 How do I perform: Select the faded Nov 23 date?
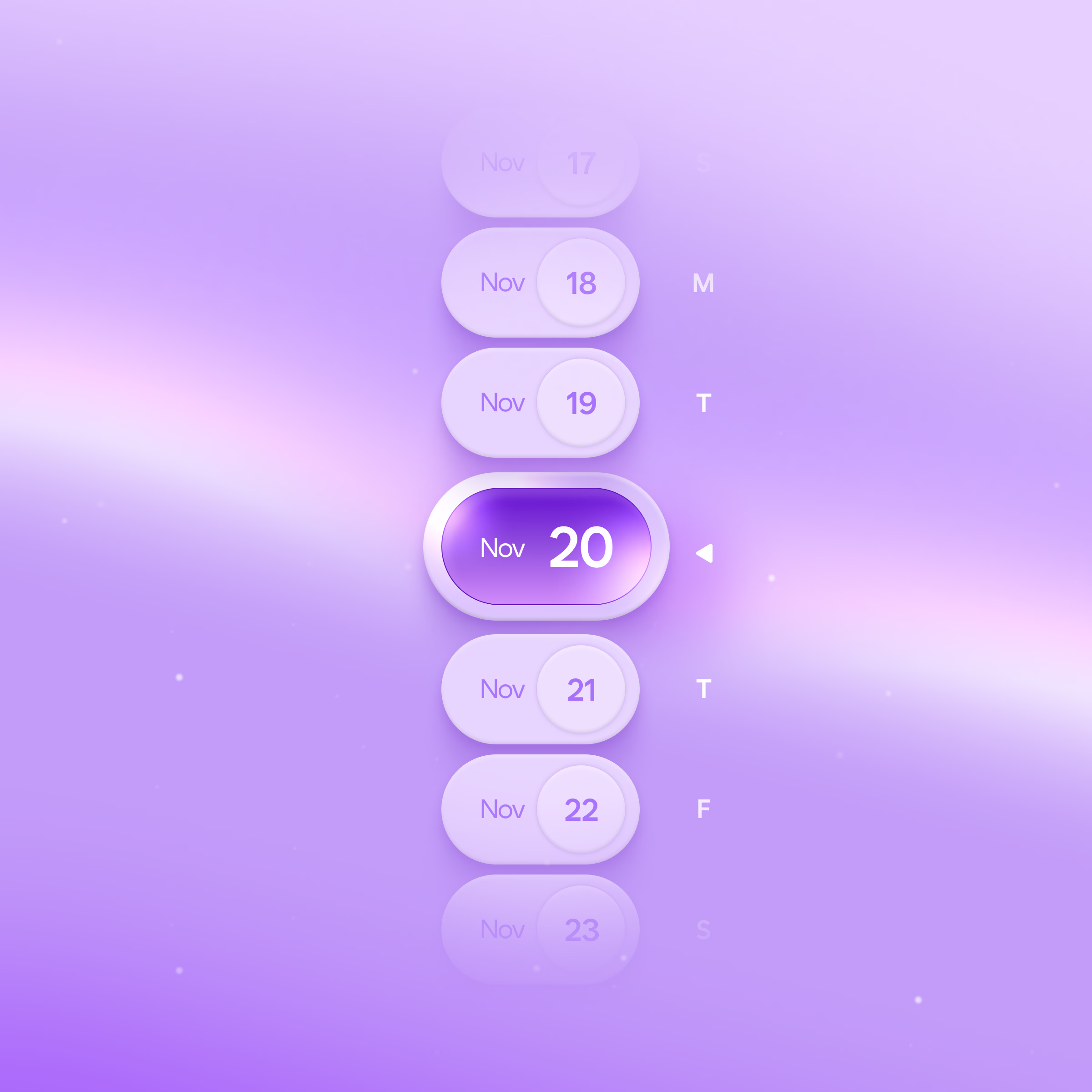point(540,929)
